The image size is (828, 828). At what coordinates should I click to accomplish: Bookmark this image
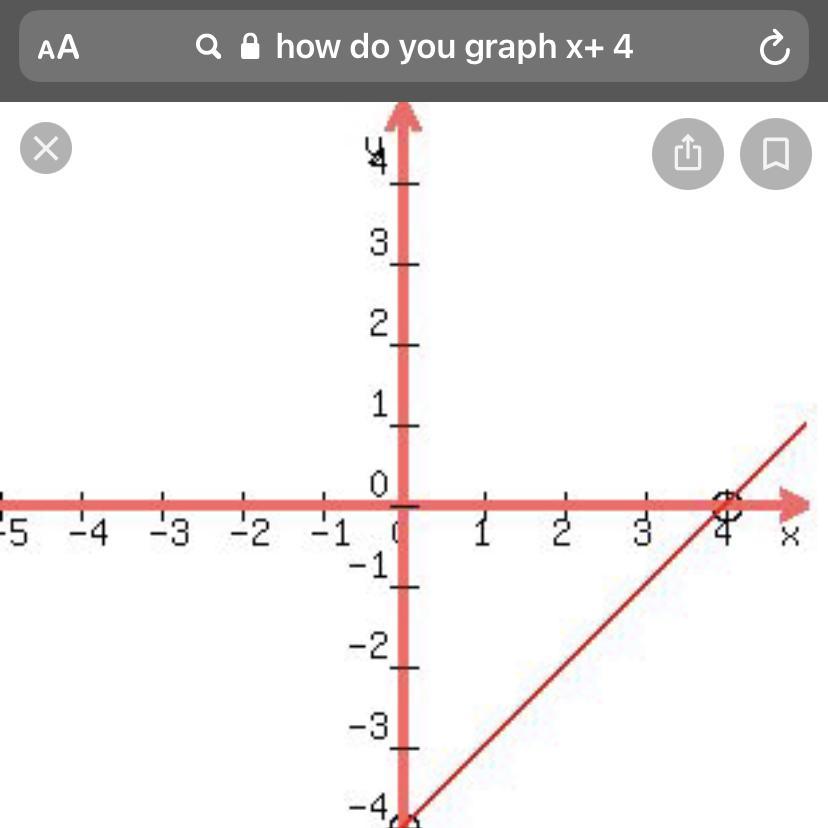(x=775, y=154)
